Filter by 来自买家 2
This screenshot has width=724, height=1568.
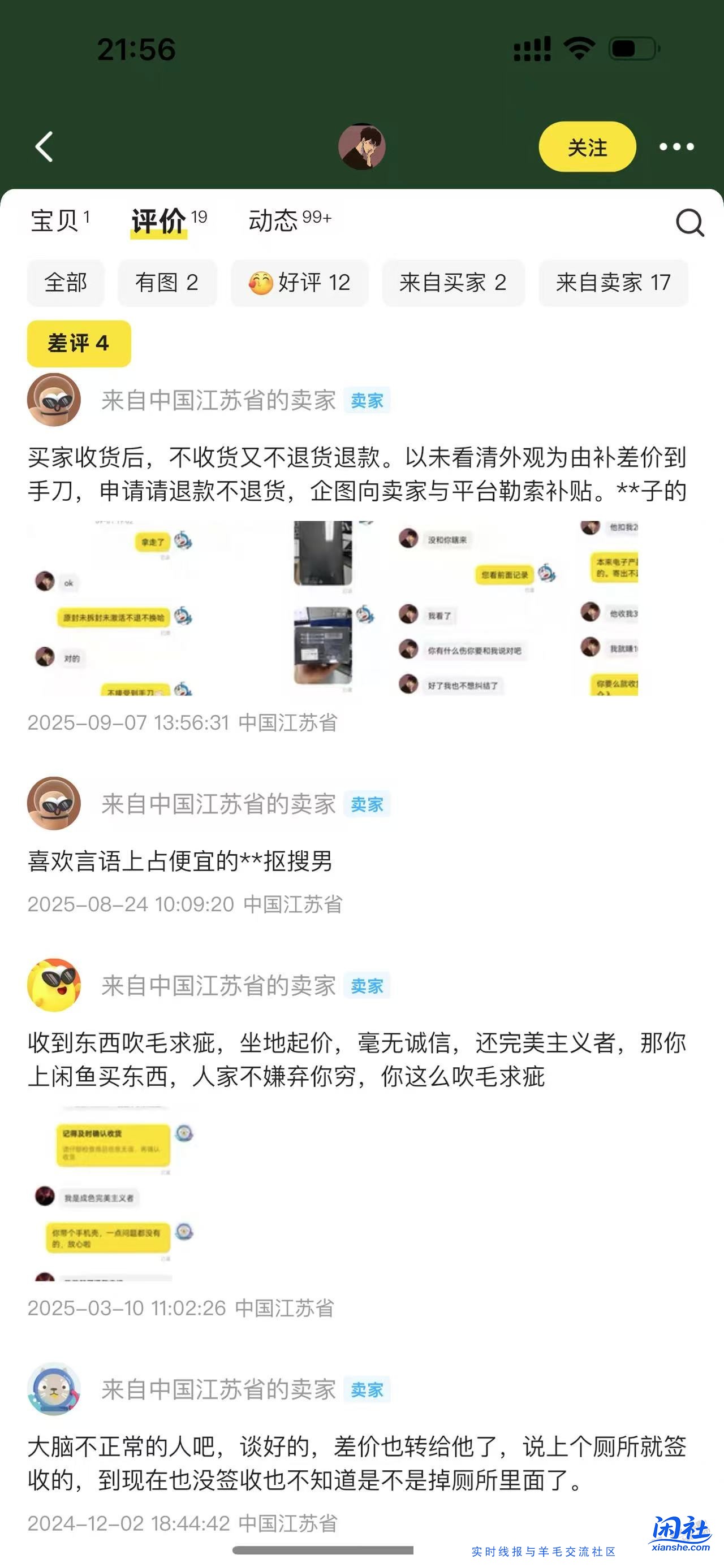(x=453, y=283)
